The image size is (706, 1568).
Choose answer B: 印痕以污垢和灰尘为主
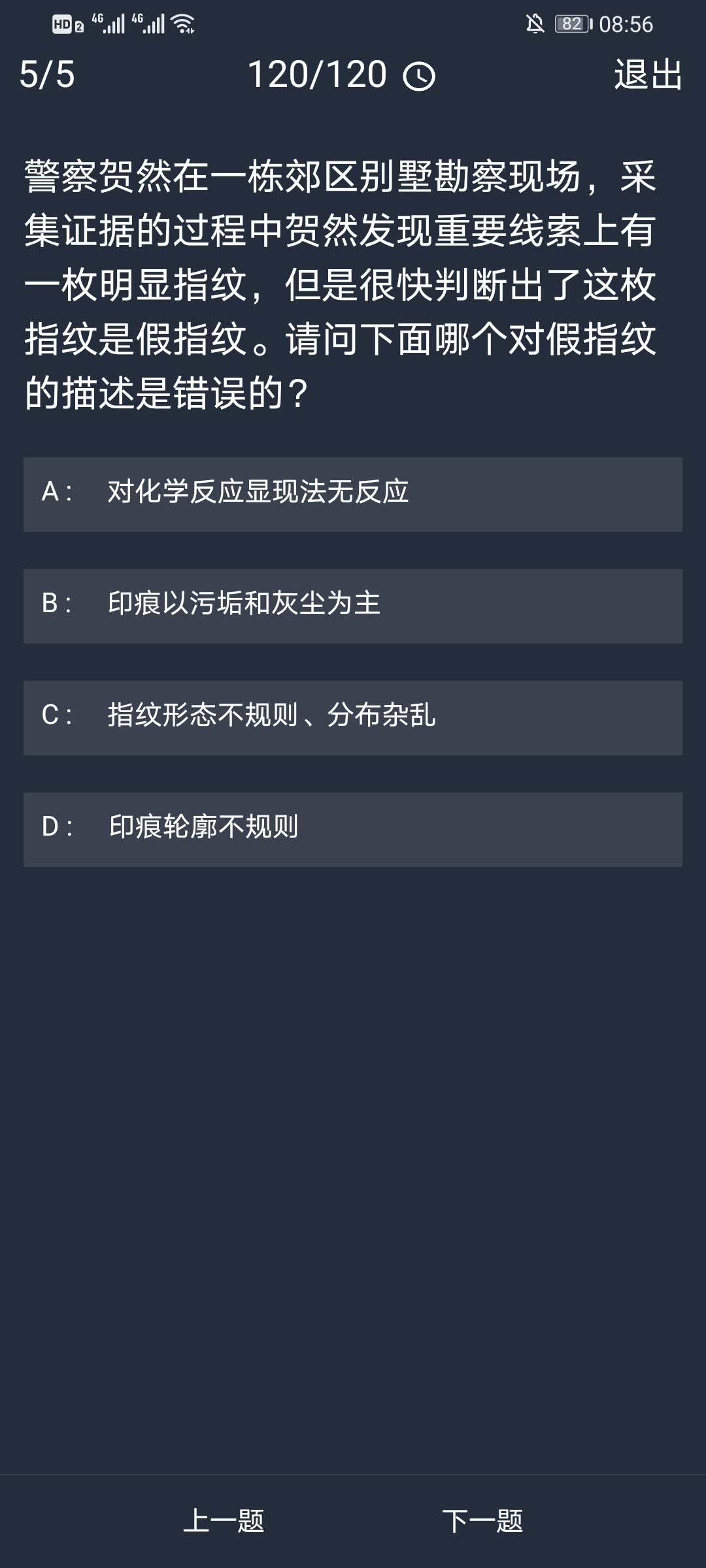353,606
